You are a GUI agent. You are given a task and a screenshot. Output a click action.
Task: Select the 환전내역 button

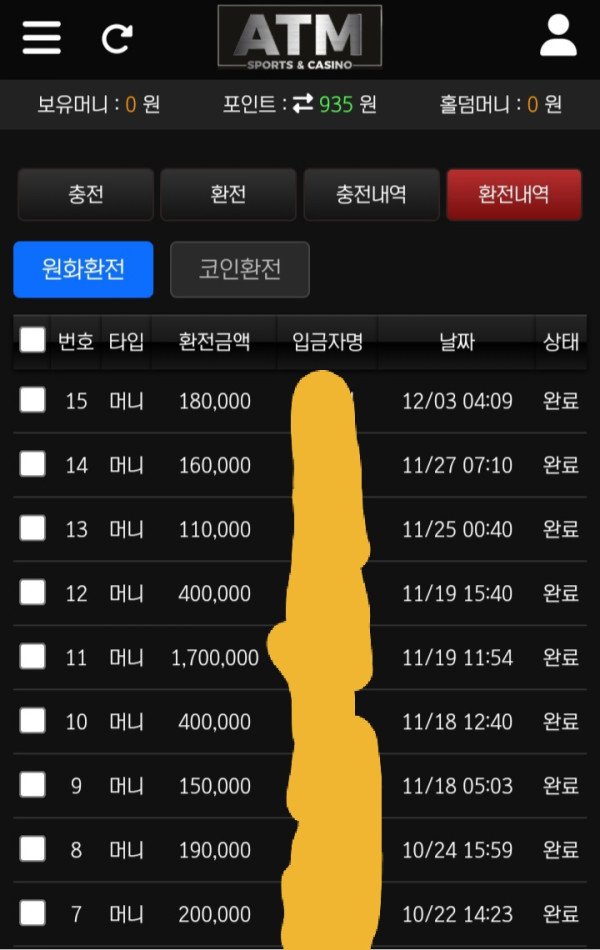[x=513, y=194]
